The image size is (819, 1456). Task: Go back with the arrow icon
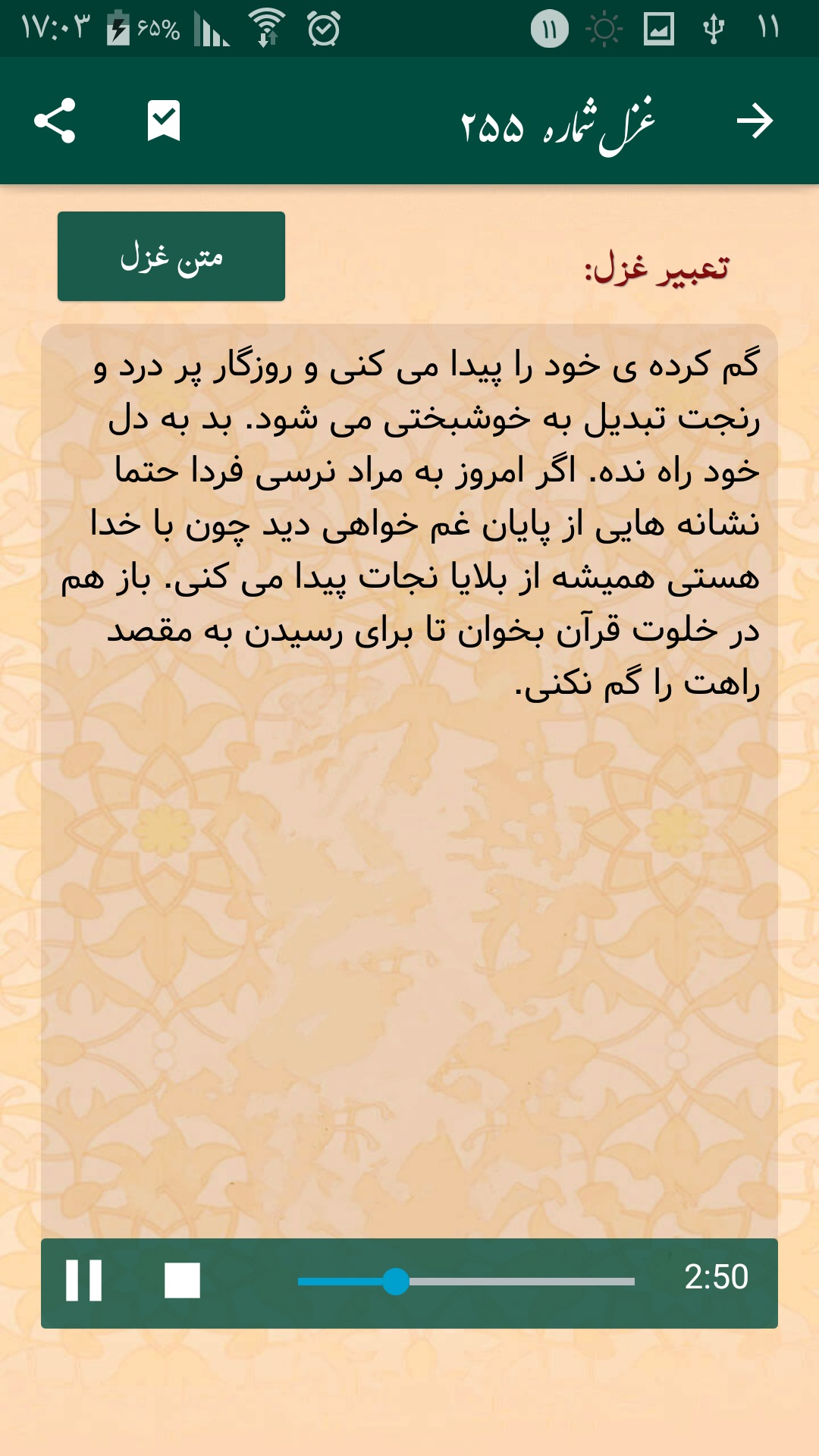tap(755, 121)
